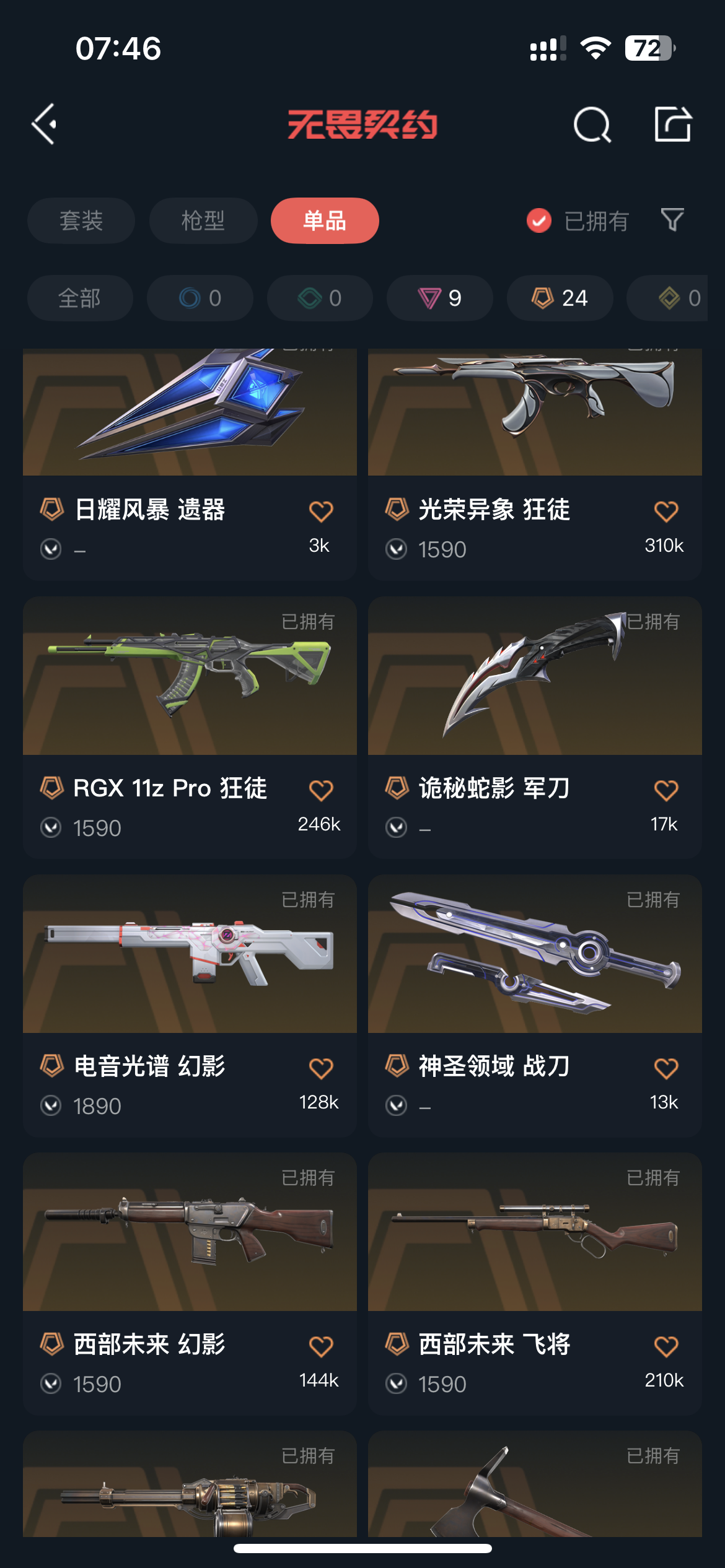Like the 诡秘蛇影 军刀 skin
Screen dimensions: 725x1568
[666, 790]
